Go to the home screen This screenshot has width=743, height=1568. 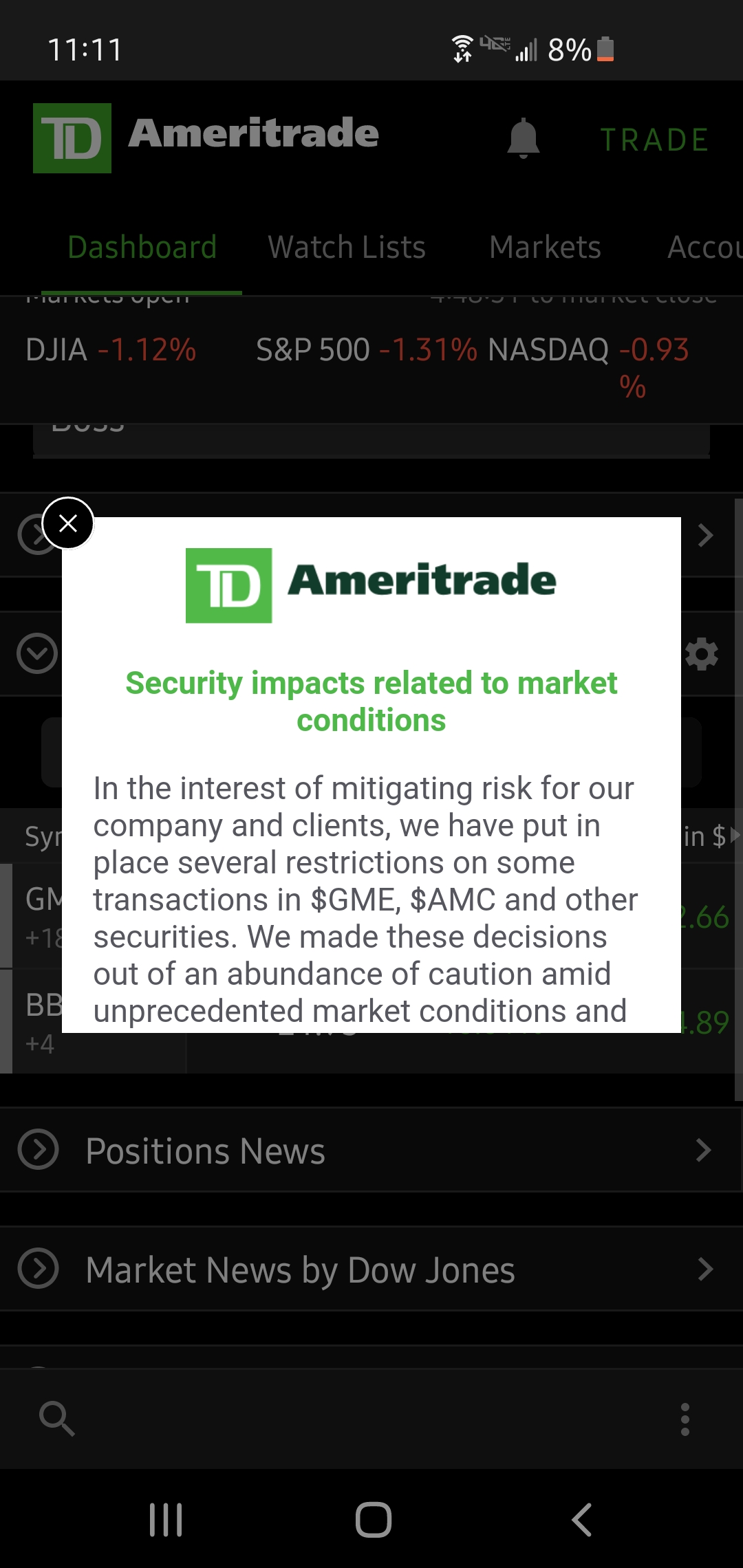tap(373, 1520)
